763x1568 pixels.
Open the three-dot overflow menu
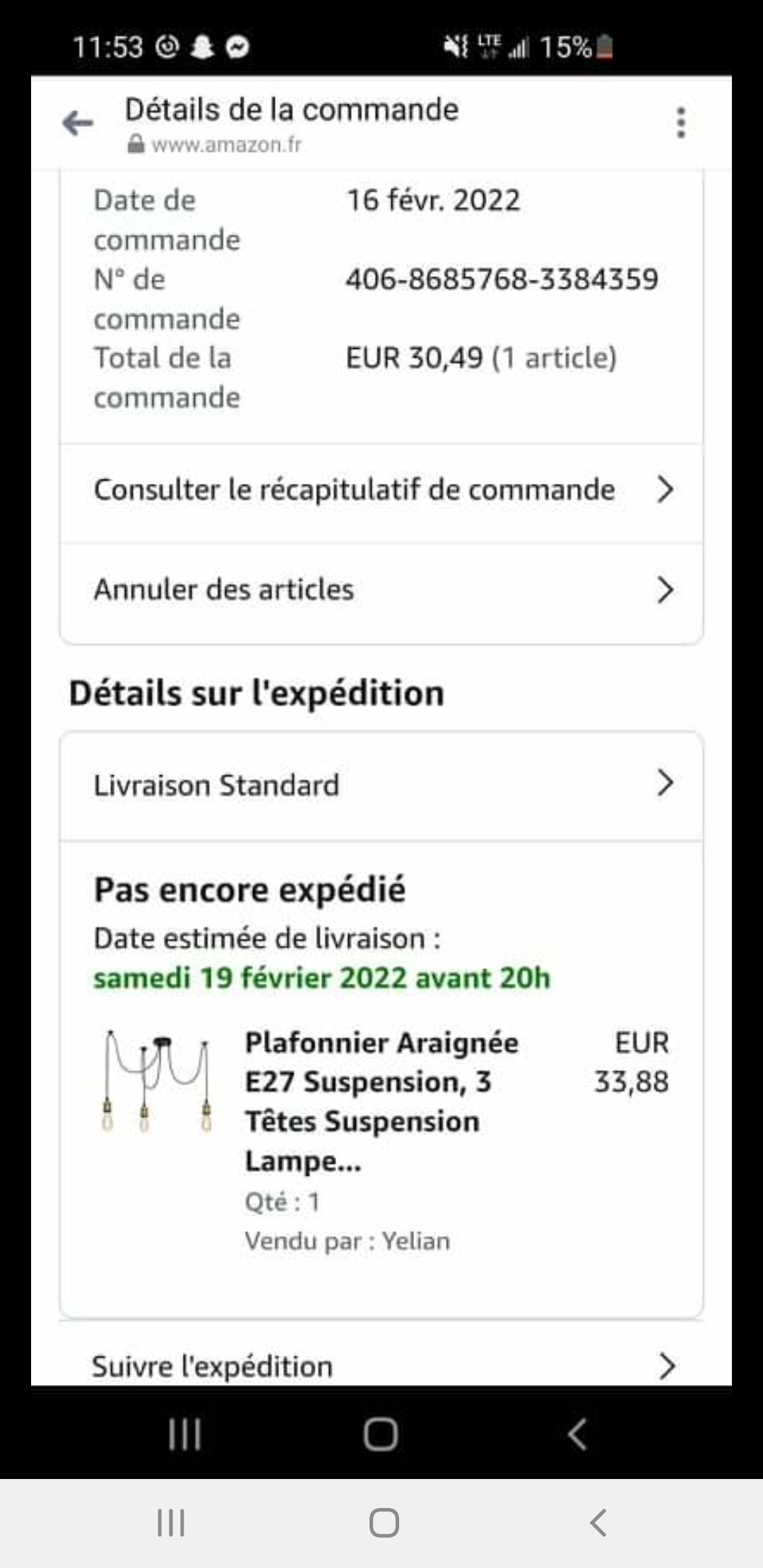pos(680,124)
